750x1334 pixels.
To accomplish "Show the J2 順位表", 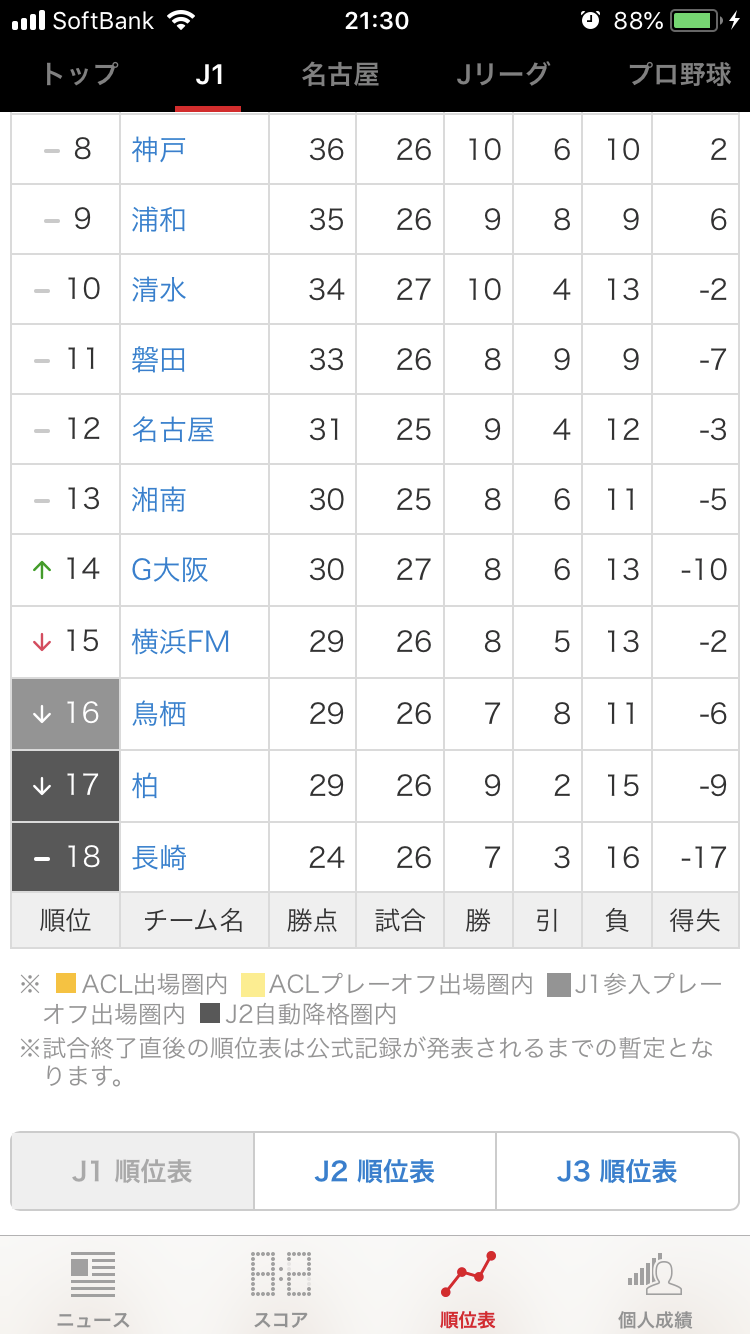I will click(375, 1171).
